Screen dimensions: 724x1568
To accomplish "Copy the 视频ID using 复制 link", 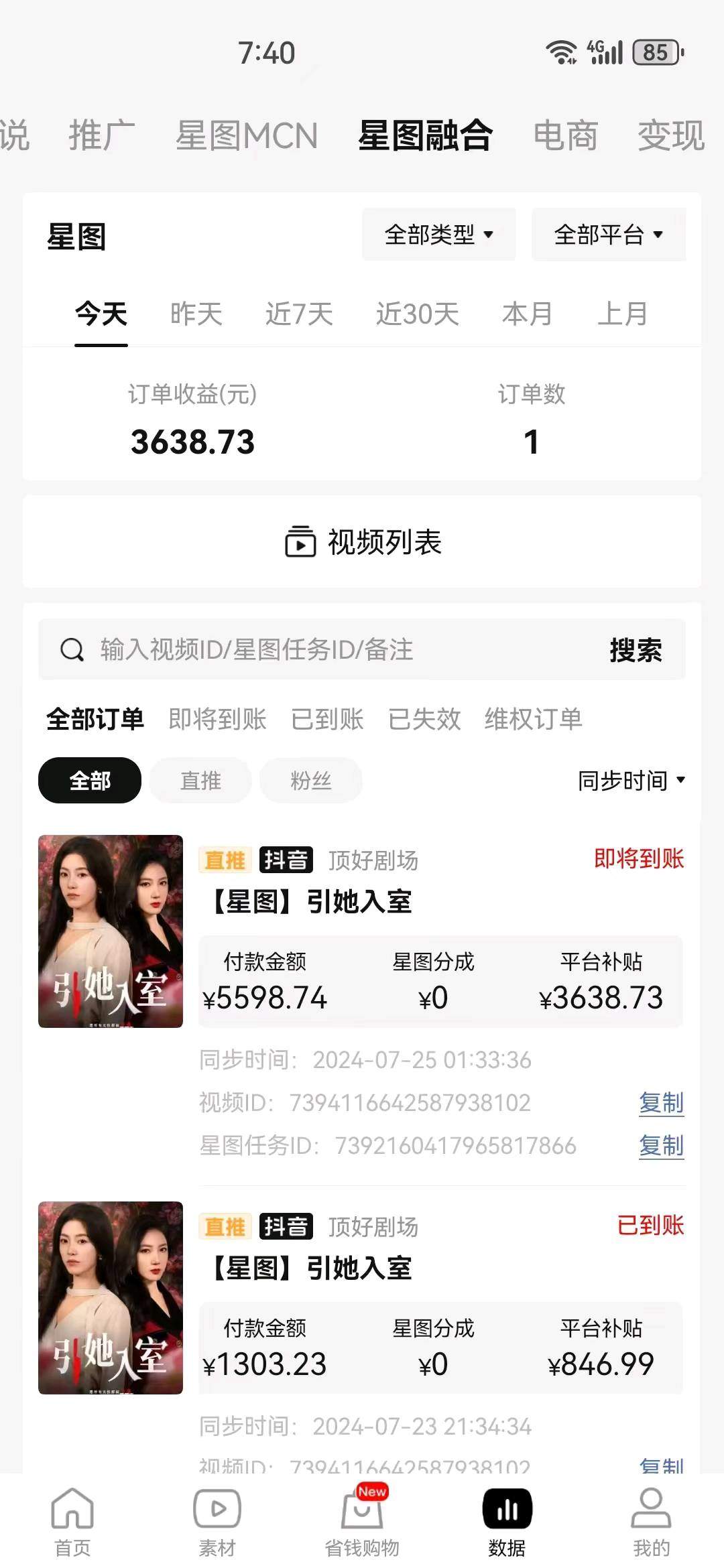I will 660,1102.
